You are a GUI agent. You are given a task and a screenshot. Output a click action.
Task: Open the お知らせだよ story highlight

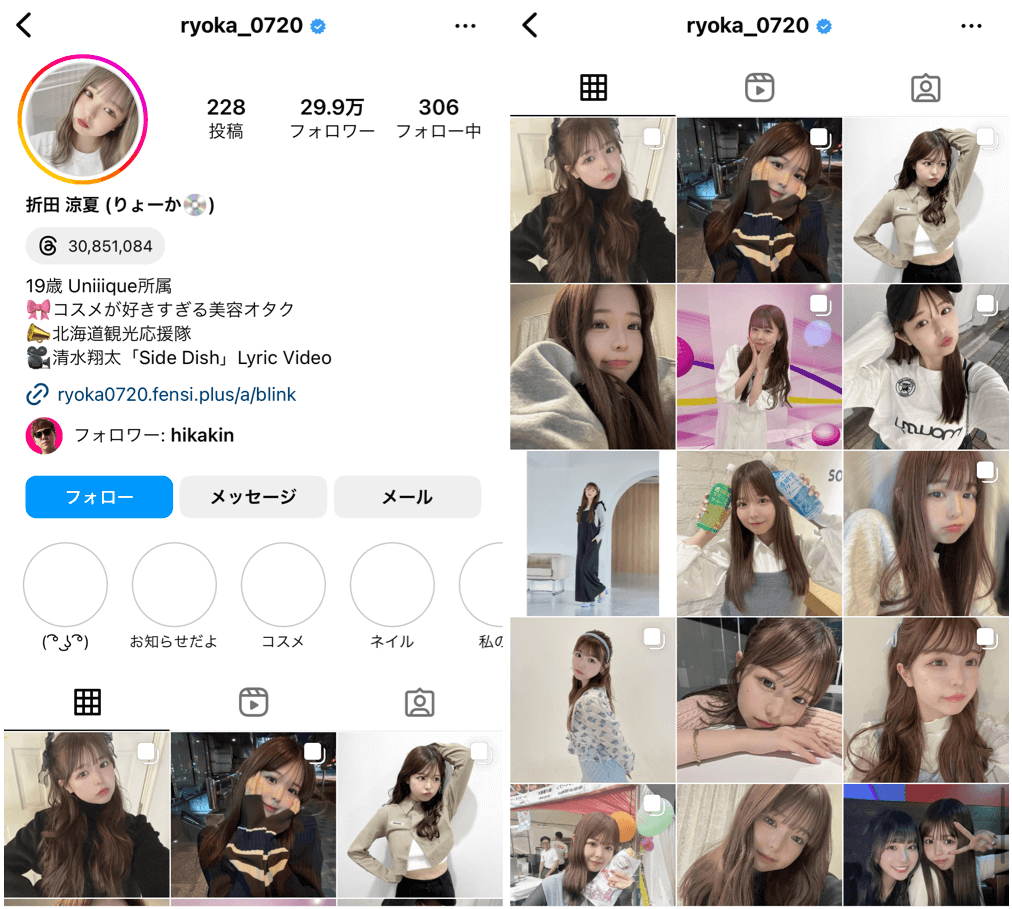(174, 585)
